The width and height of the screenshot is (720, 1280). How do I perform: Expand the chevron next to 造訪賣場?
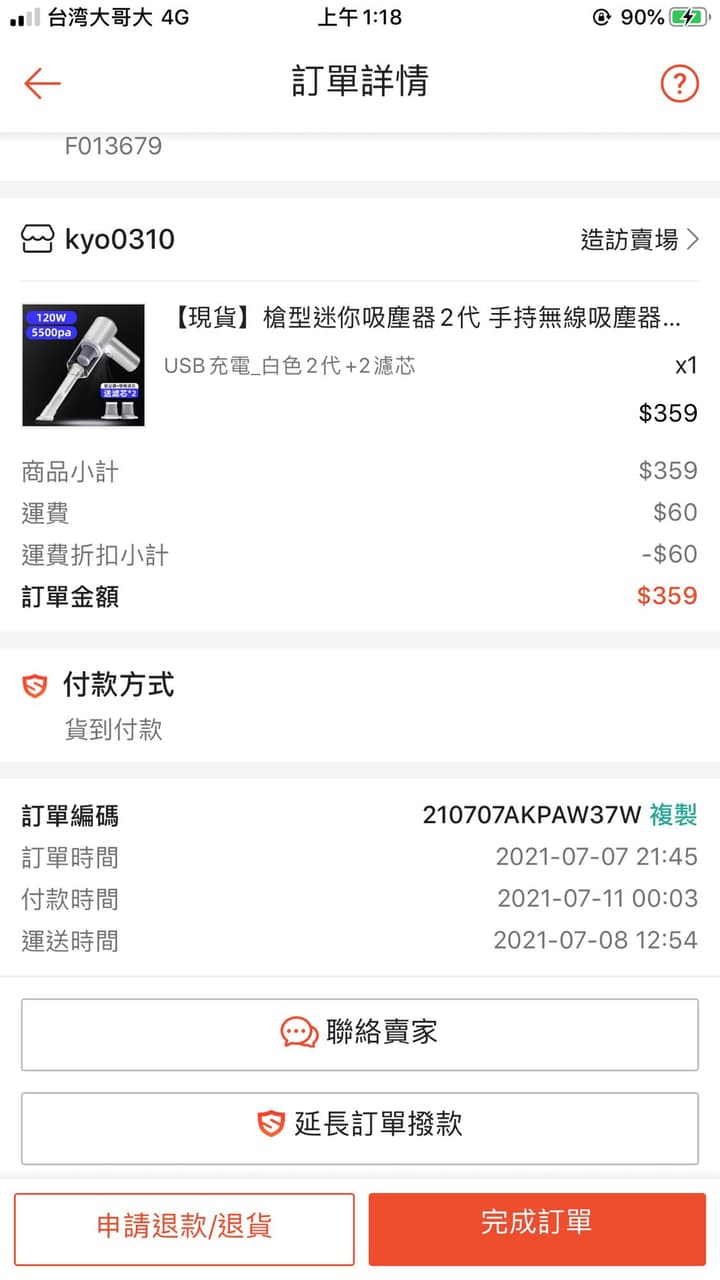(695, 239)
